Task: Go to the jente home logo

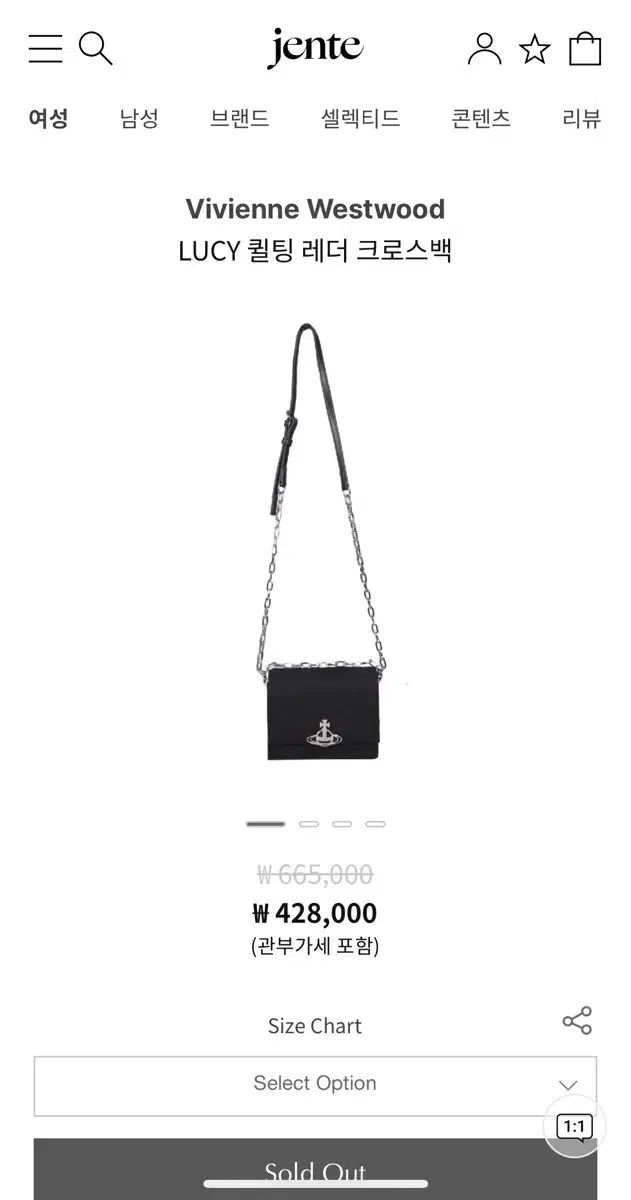Action: pos(315,47)
